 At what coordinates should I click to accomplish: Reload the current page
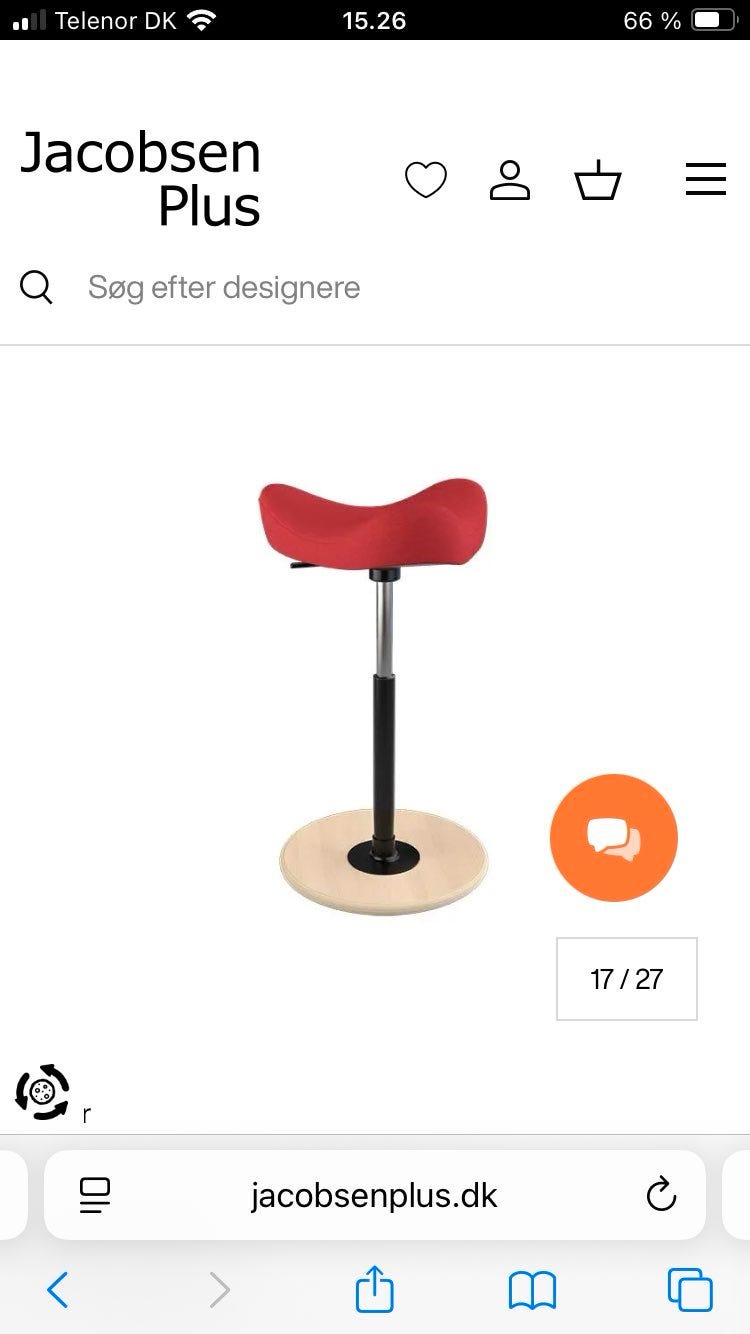[x=661, y=1195]
